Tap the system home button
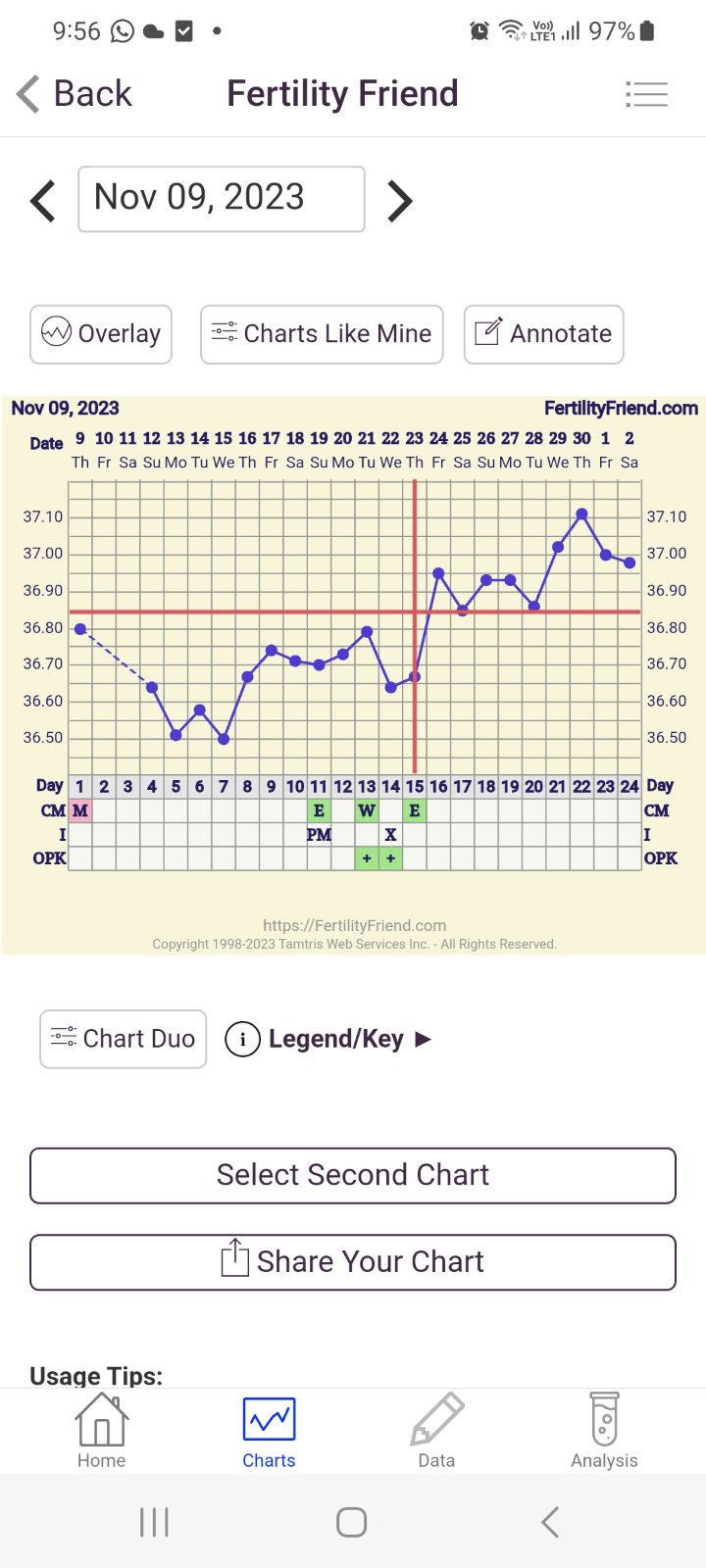 click(352, 1522)
